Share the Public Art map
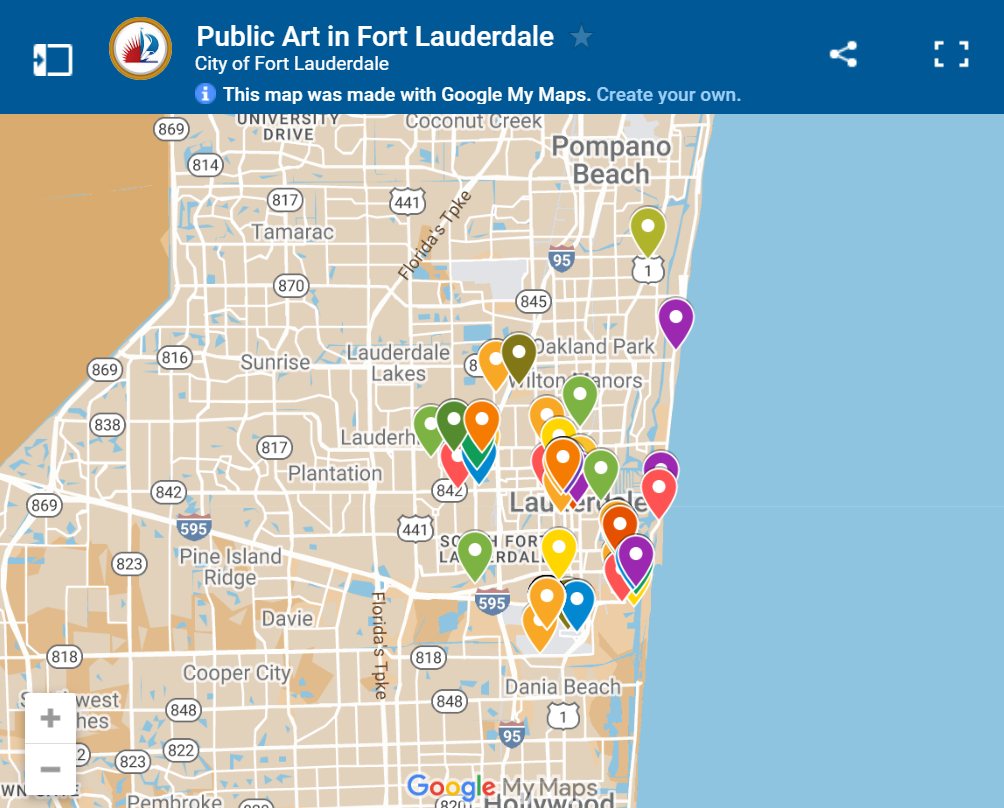1004x808 pixels. 843,54
